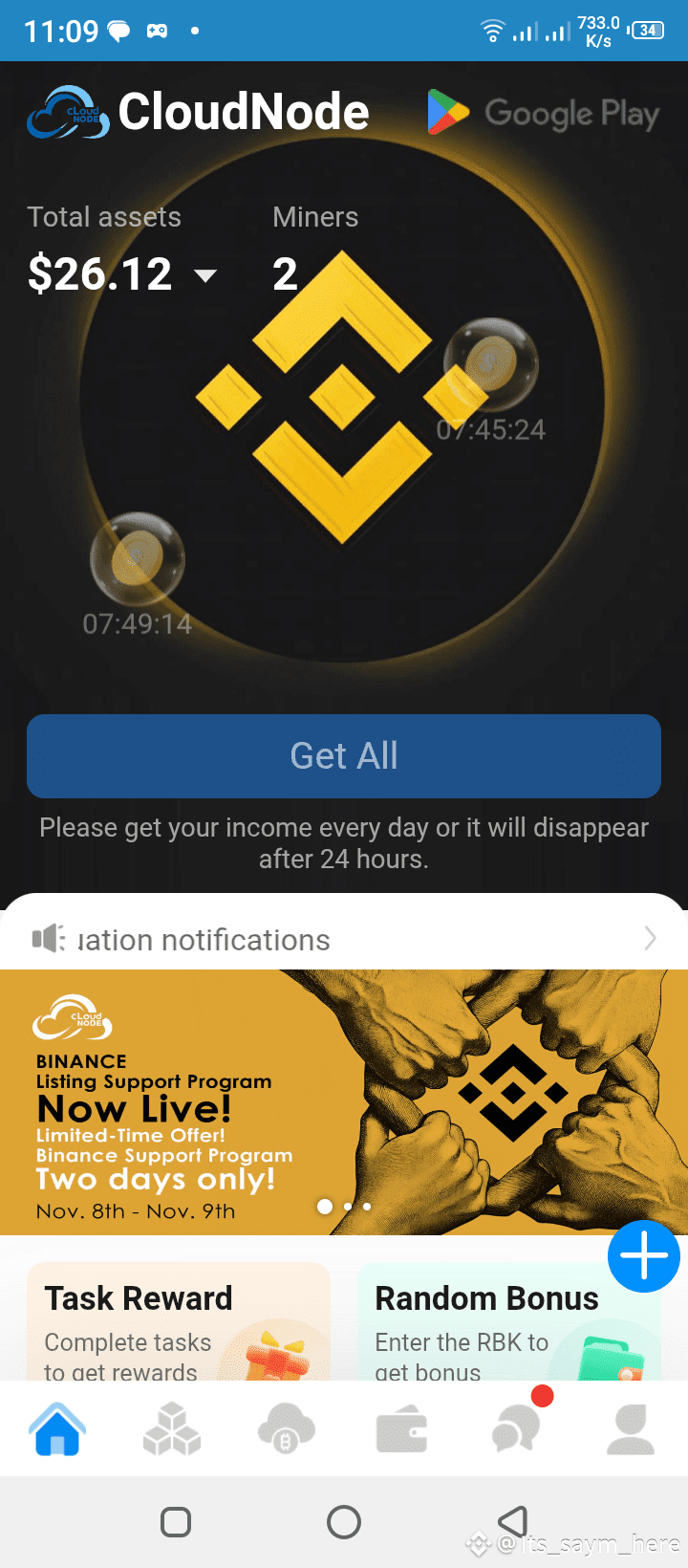Tap the Get All button

(x=344, y=755)
